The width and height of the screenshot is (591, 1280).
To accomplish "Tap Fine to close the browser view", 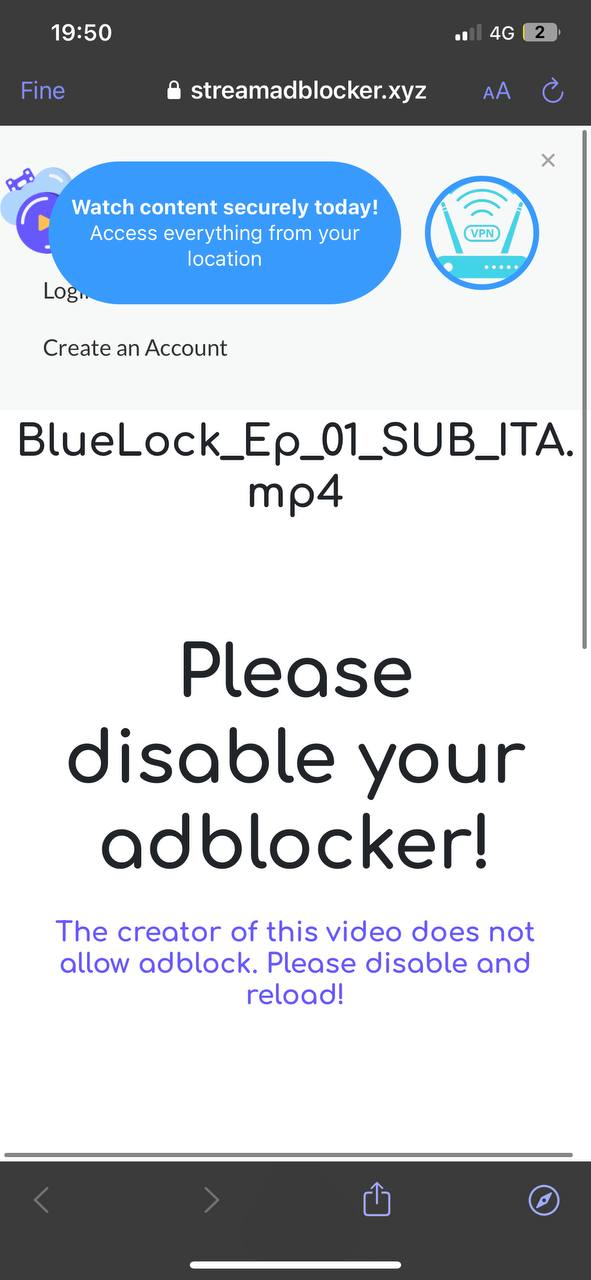I will point(42,91).
